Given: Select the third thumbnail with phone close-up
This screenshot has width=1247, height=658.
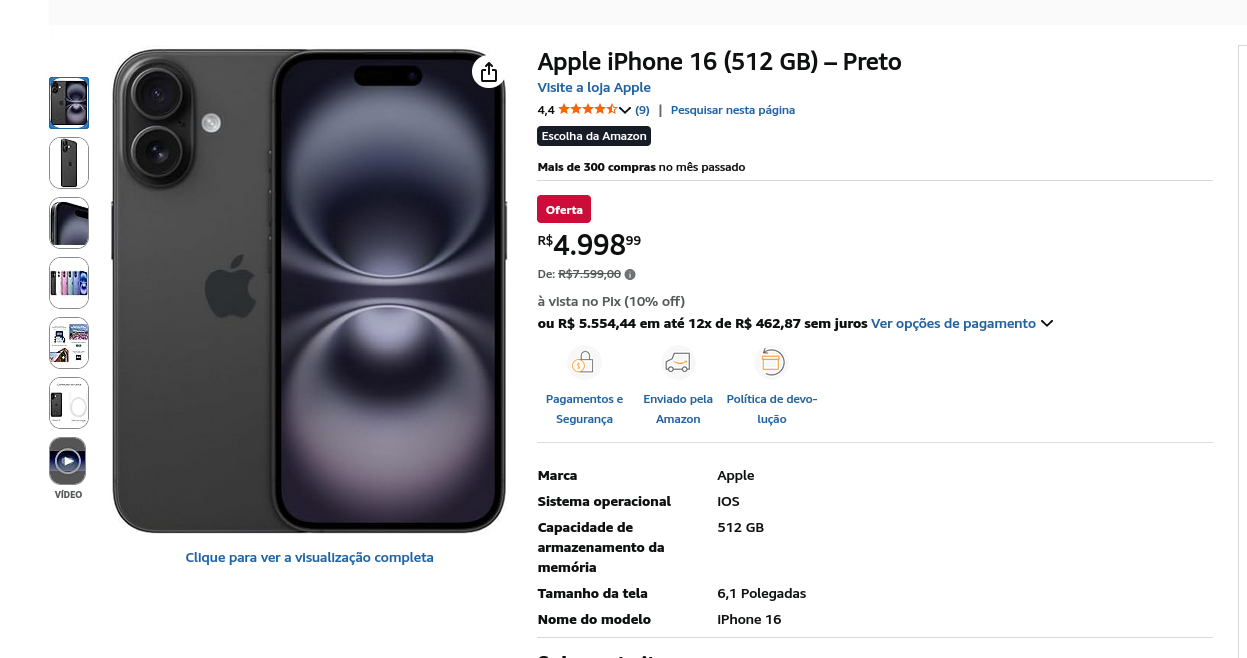Looking at the screenshot, I should [x=68, y=223].
